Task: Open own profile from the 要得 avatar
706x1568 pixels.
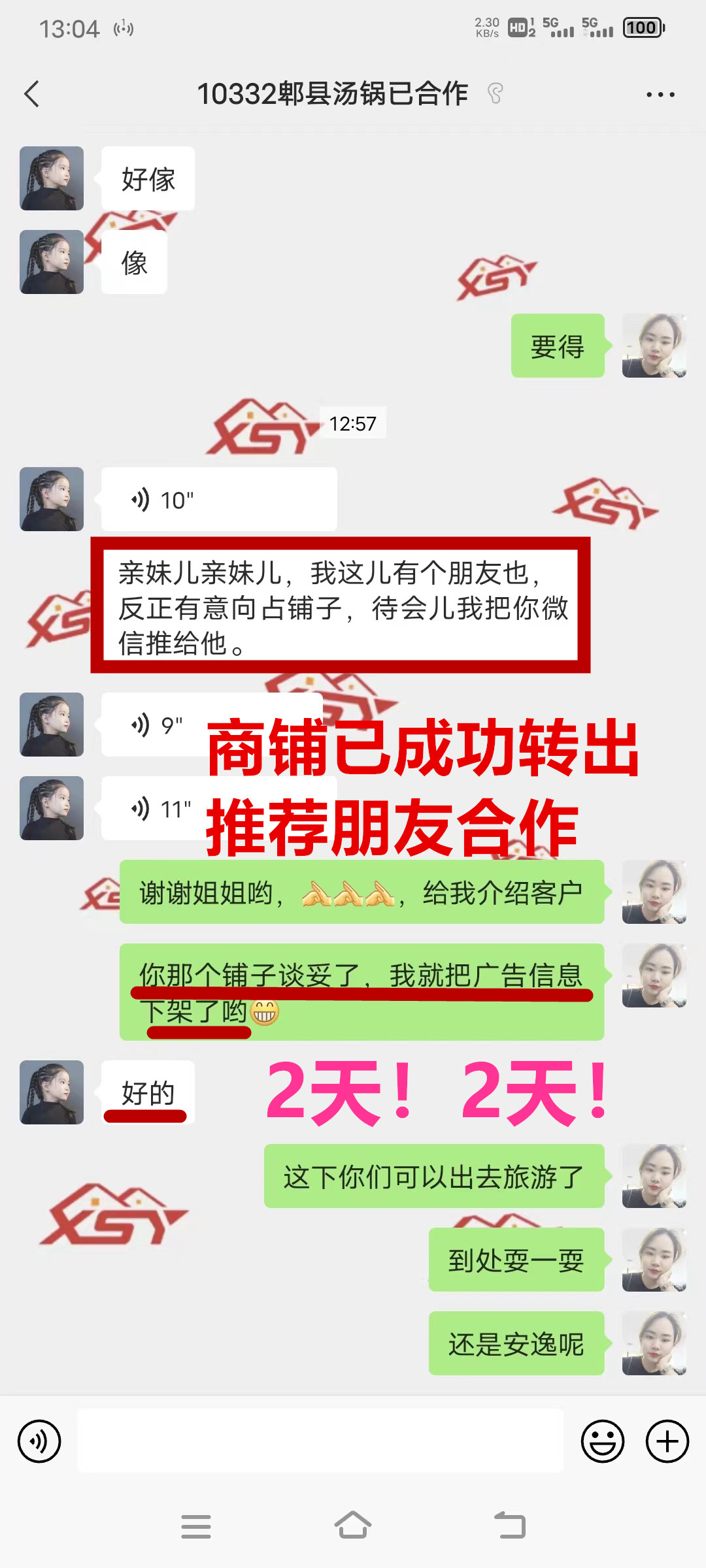Action: click(654, 346)
